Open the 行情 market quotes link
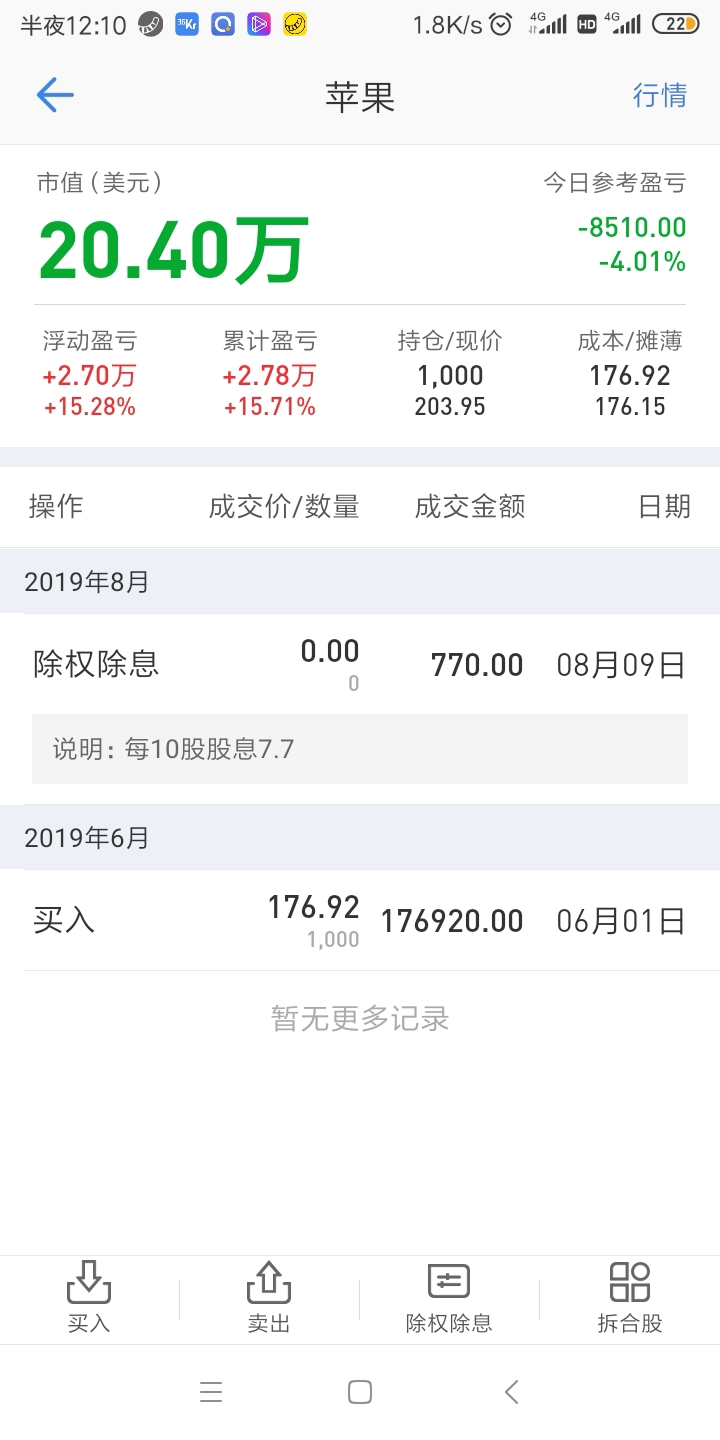720x1440 pixels. (x=660, y=95)
